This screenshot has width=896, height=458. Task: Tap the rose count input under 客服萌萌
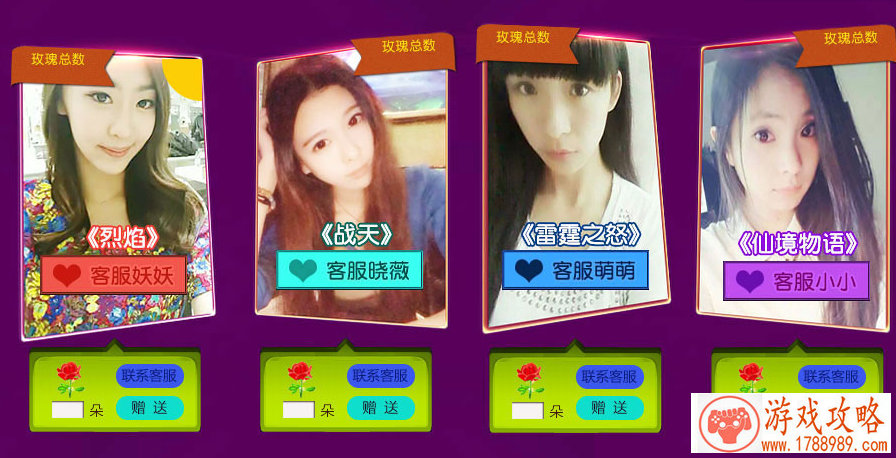(527, 410)
